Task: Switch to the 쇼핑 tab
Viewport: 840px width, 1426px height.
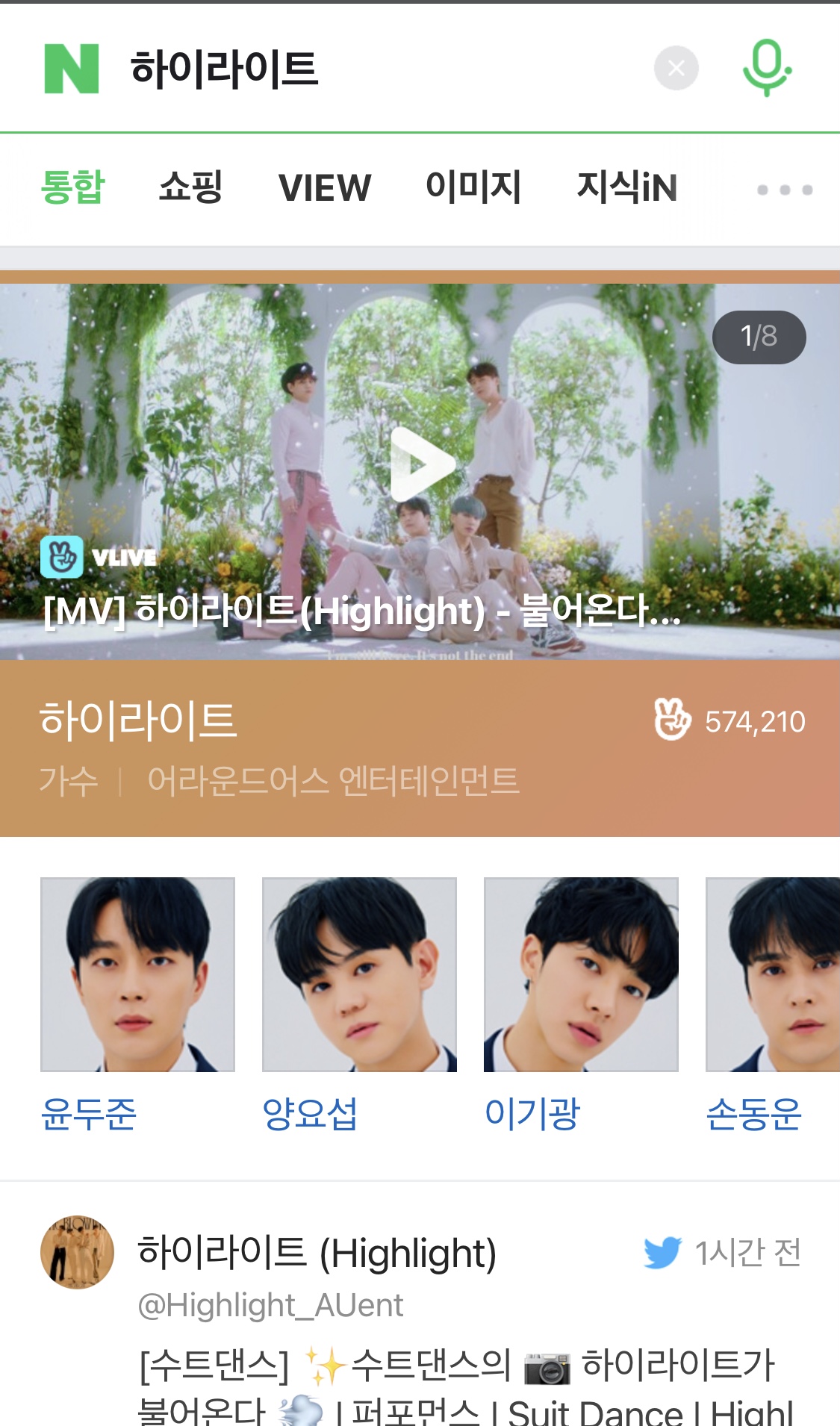Action: [190, 189]
